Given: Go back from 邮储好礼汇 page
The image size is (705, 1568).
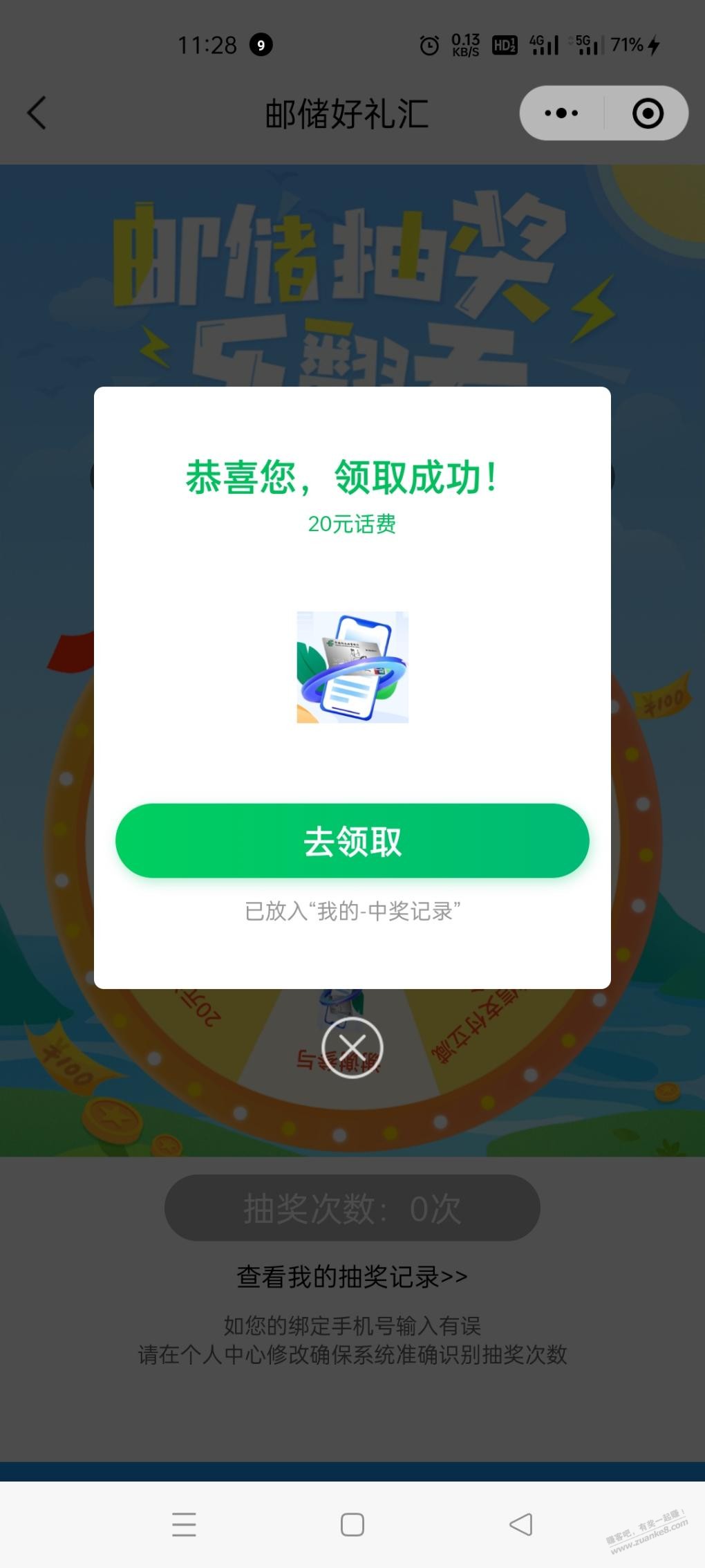Looking at the screenshot, I should [37, 113].
